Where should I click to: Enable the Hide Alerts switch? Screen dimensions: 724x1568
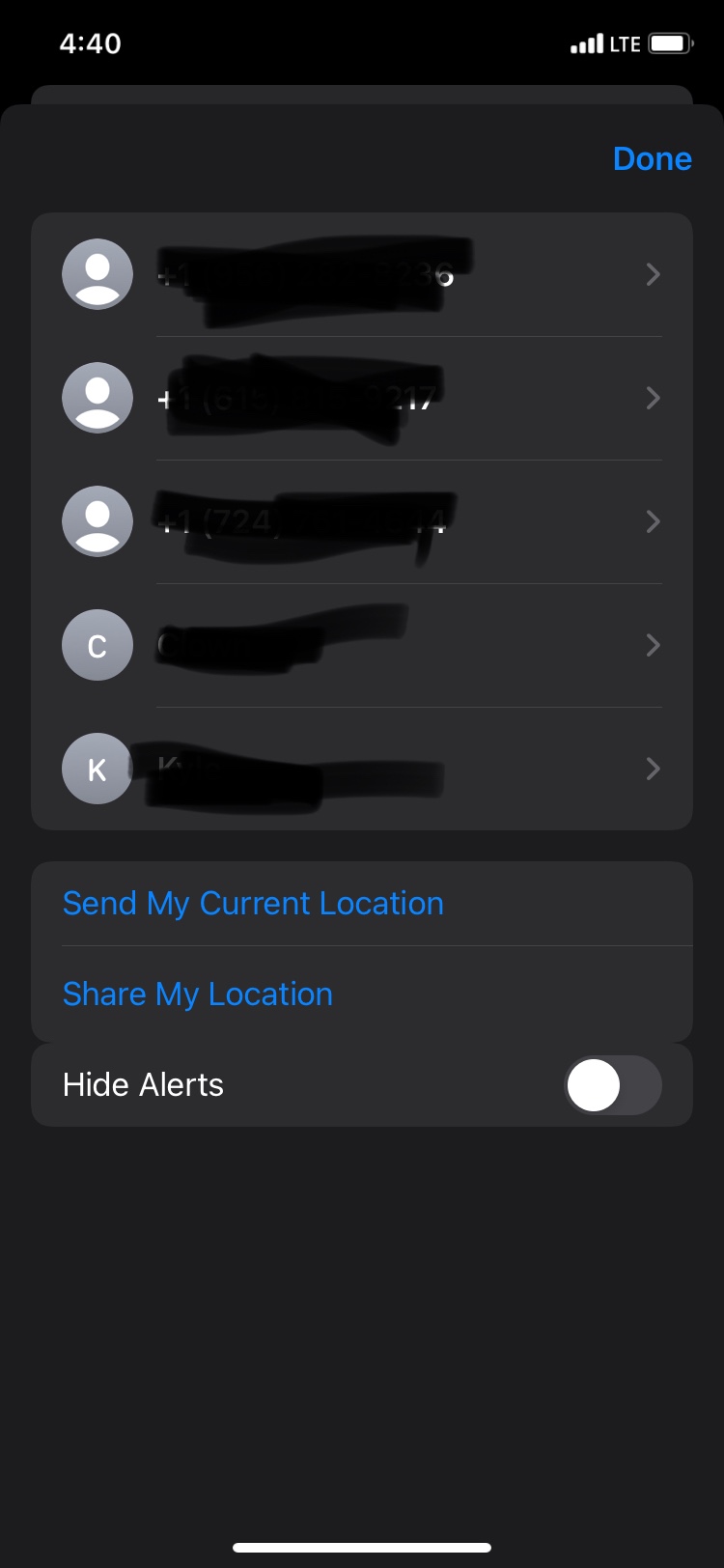(x=612, y=1085)
